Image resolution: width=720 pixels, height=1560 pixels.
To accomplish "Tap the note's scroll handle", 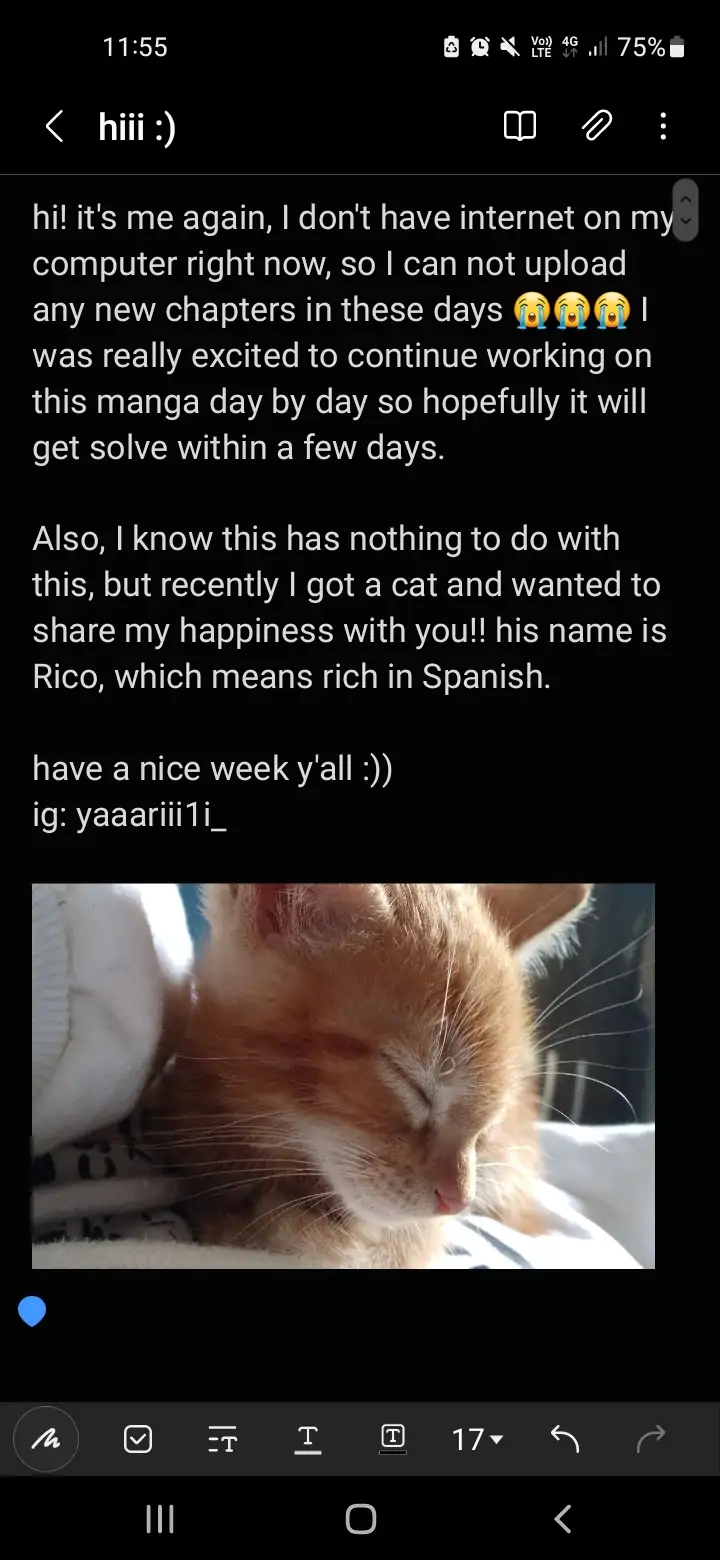I will [x=685, y=210].
